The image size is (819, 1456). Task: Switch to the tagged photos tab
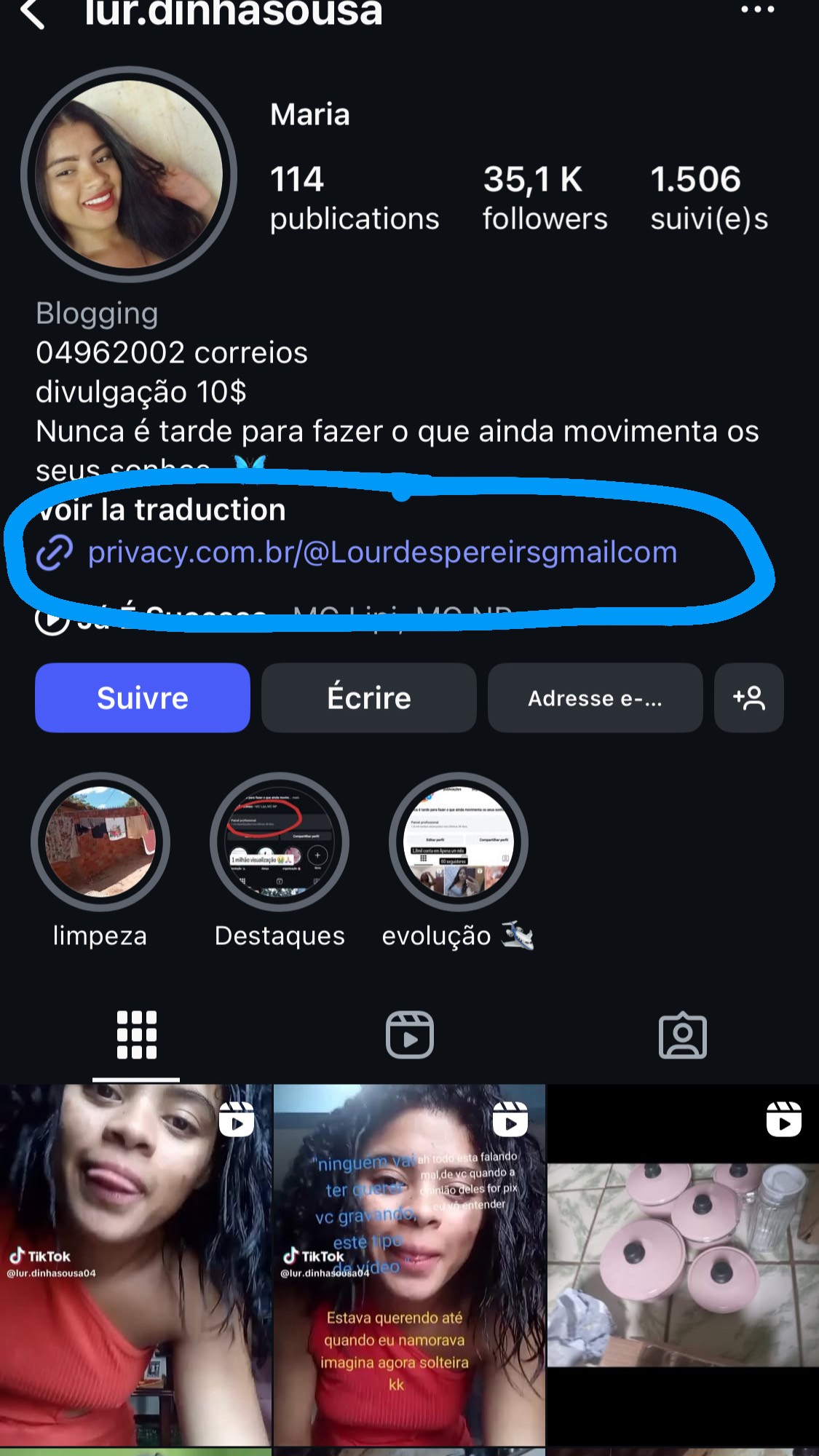click(683, 1035)
